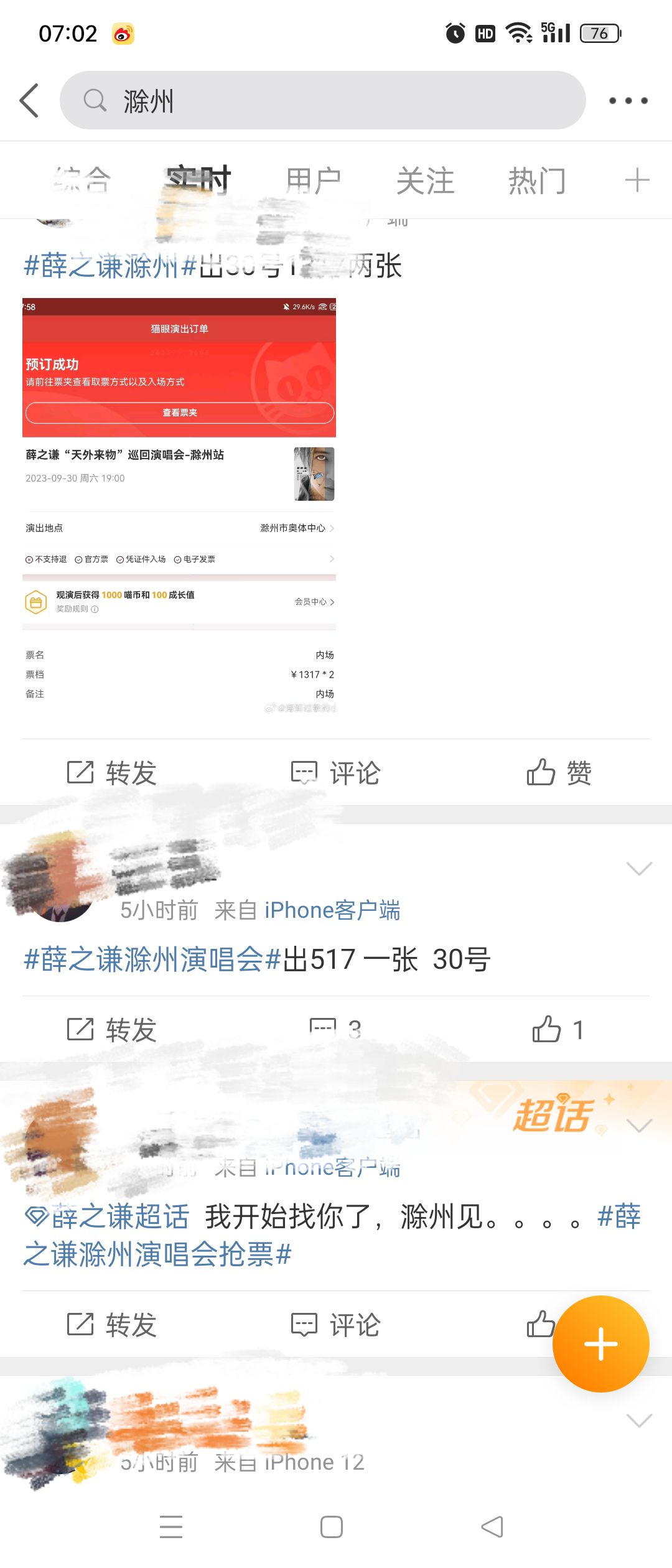Like the 出517 一张 30号 post

pos(558,1030)
